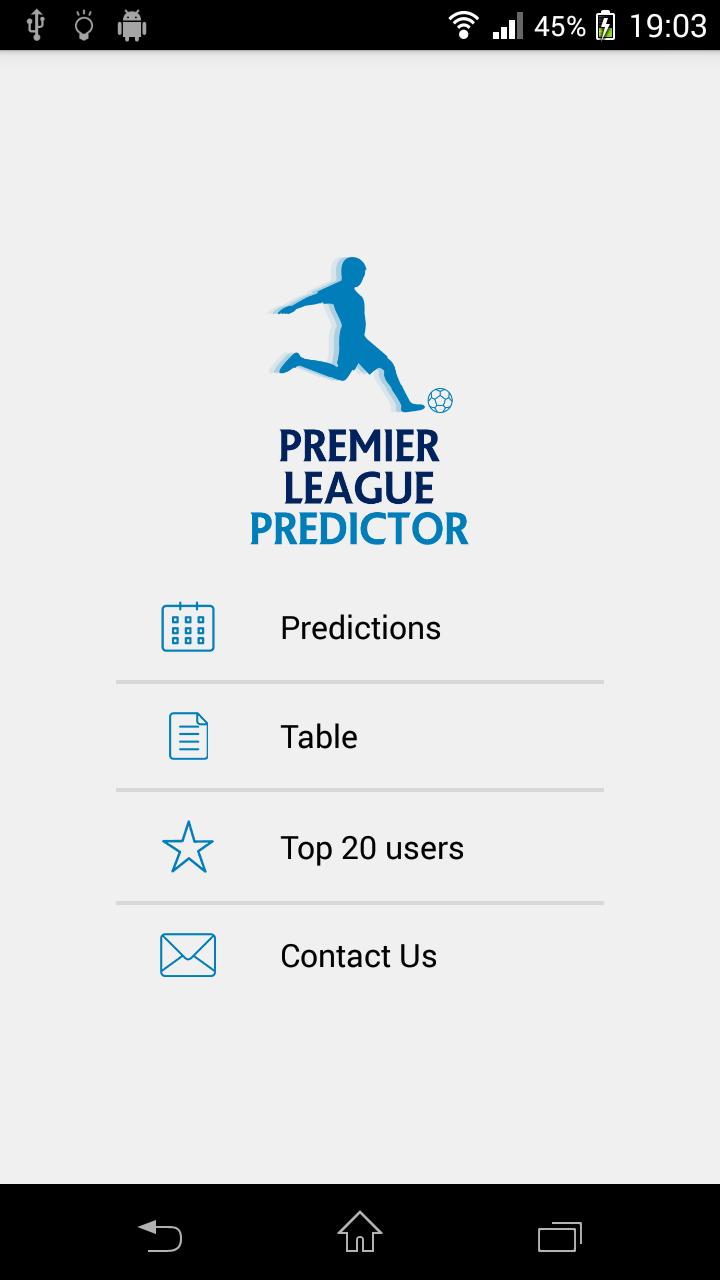This screenshot has width=720, height=1280.
Task: Tap the USB connection icon in the status bar
Action: 36,25
